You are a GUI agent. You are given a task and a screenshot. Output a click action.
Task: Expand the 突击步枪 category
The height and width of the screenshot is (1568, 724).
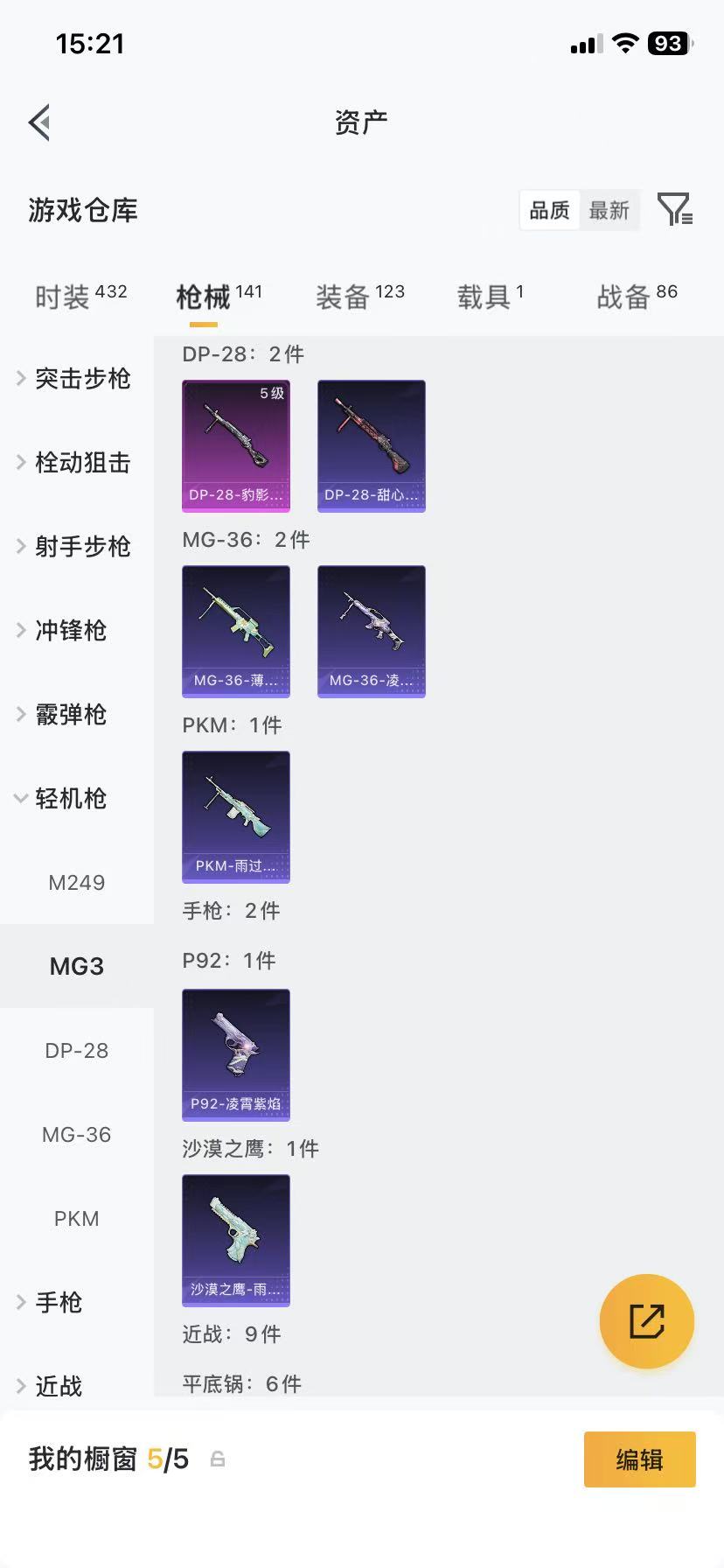83,379
